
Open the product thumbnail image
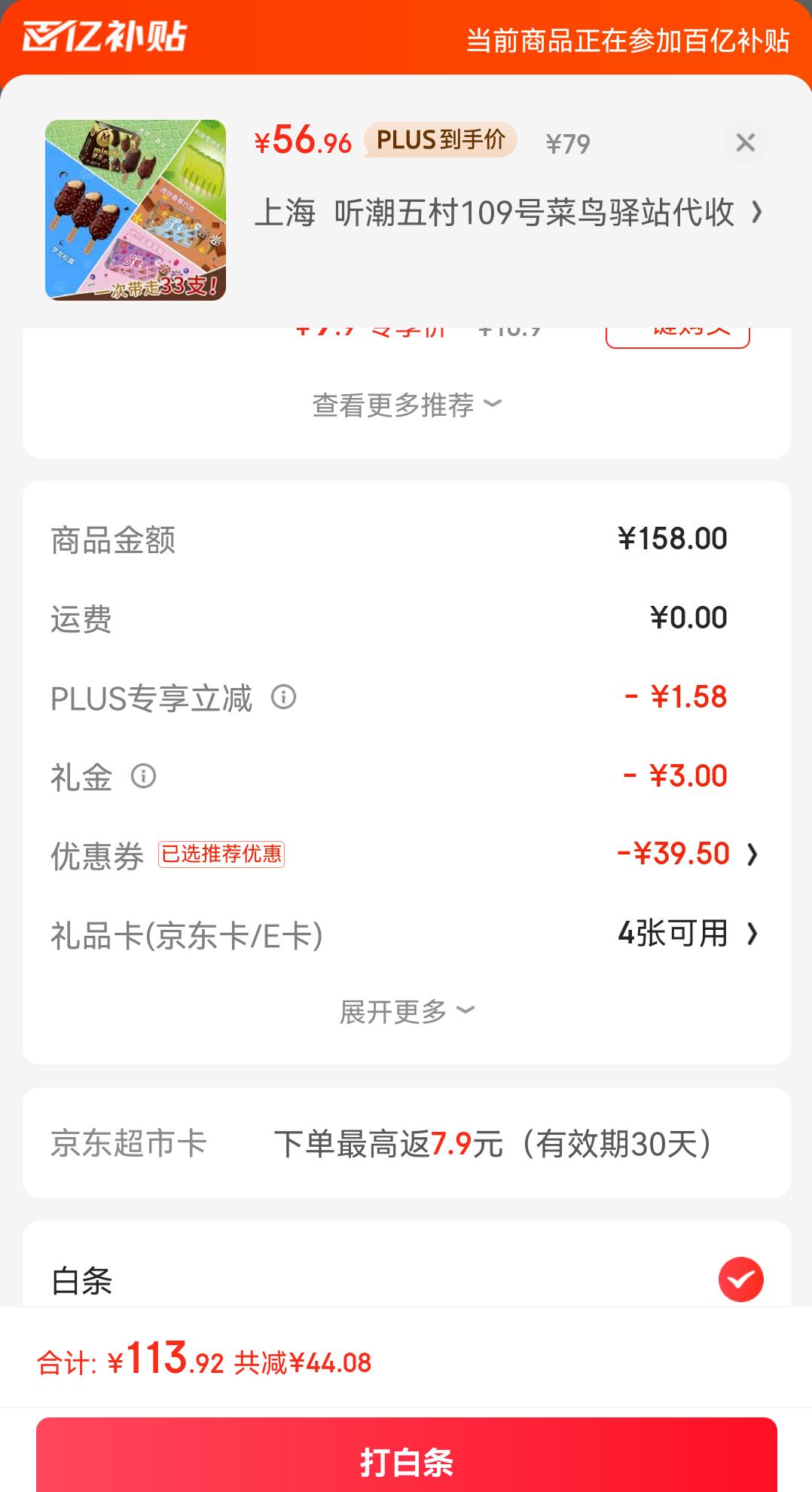[x=136, y=210]
